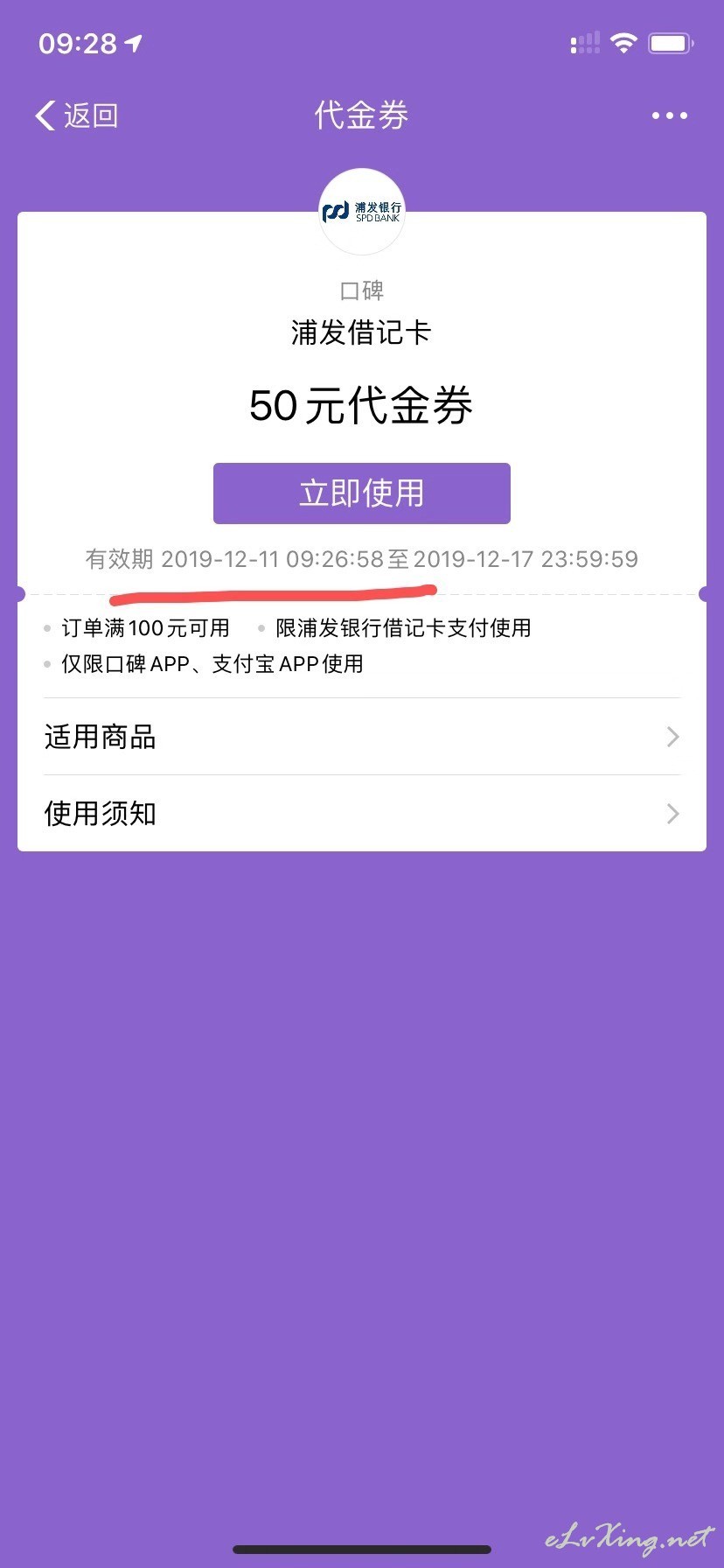
Task: View the 使用须知 usage notes
Action: click(362, 814)
